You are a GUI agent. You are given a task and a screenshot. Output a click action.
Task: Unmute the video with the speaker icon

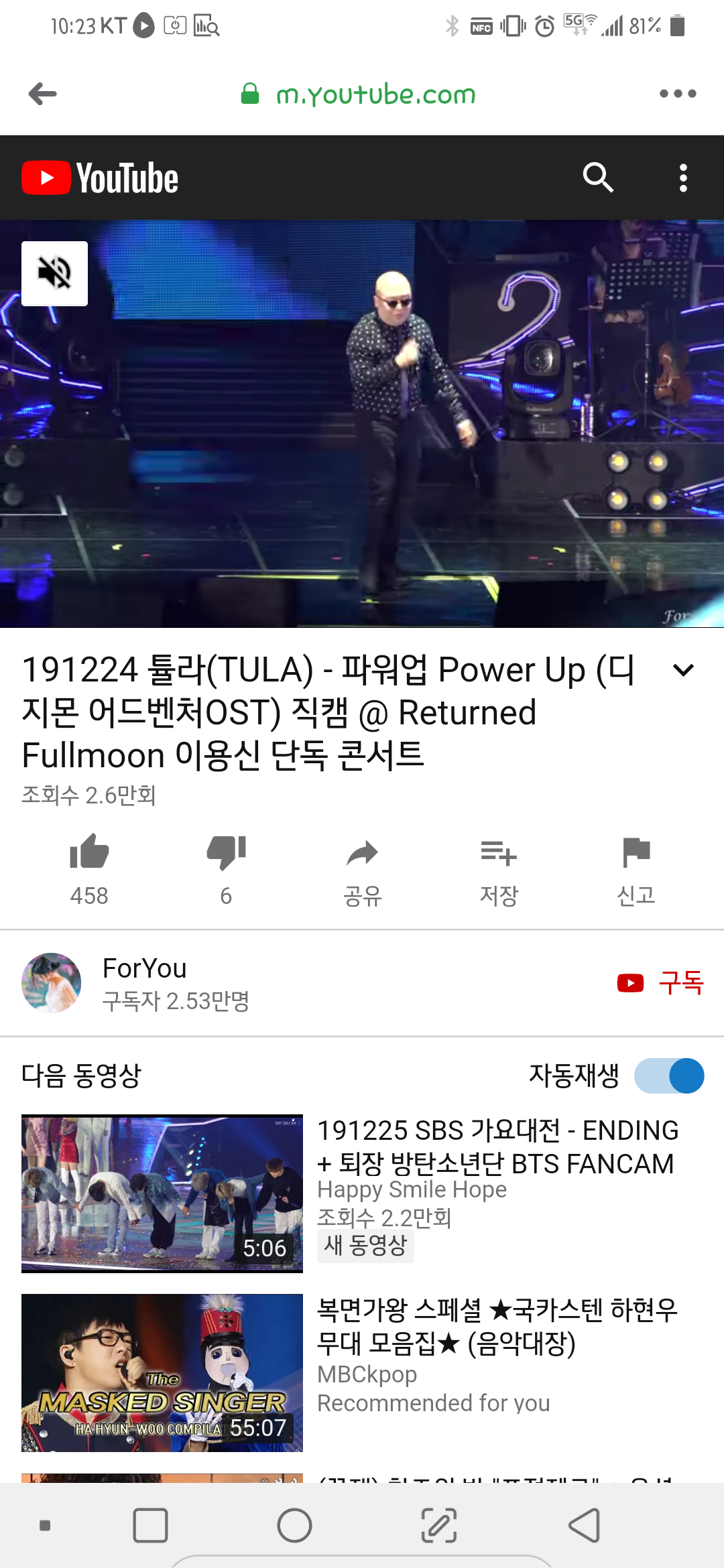point(54,273)
